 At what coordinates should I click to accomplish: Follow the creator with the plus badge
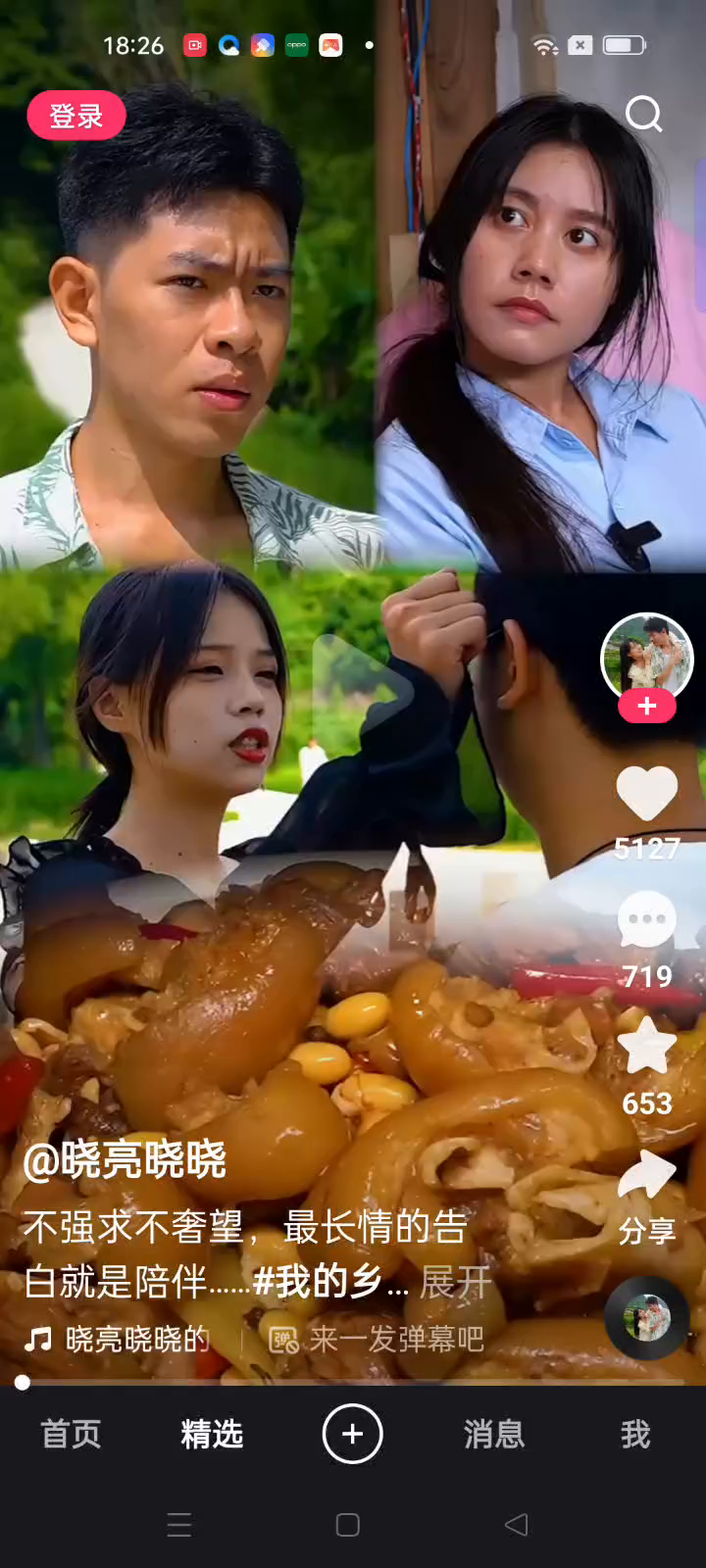point(646,706)
